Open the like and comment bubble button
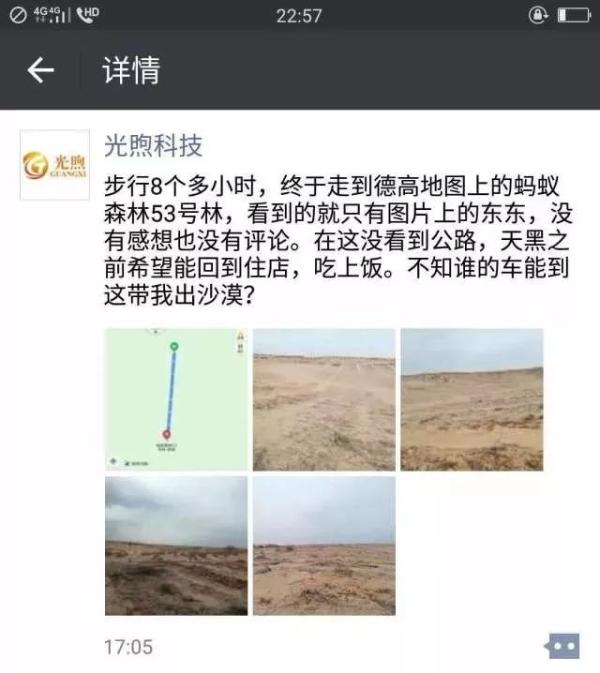Screen dimensions: 600x673 click(562, 646)
